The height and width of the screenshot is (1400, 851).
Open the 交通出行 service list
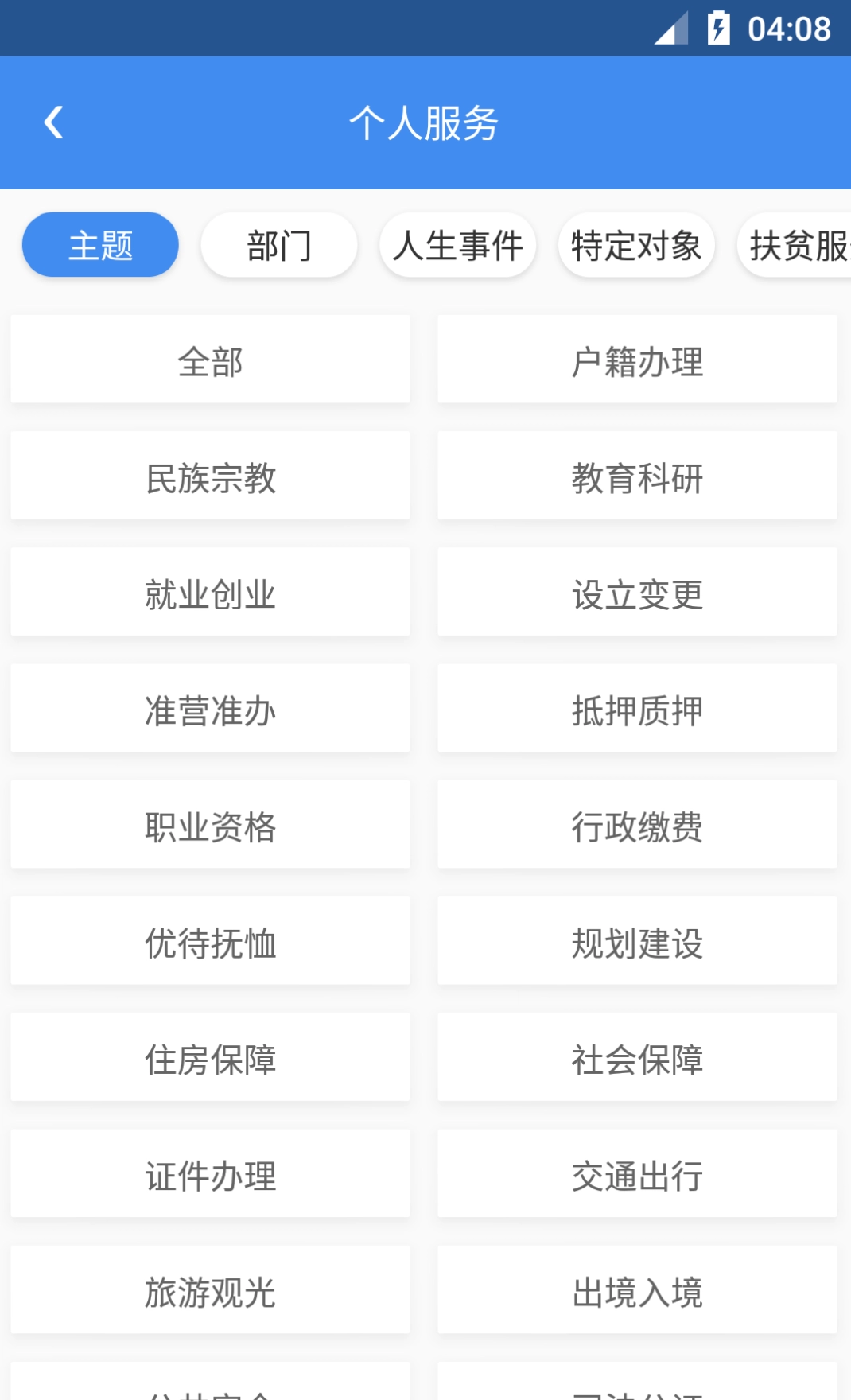tap(636, 1173)
